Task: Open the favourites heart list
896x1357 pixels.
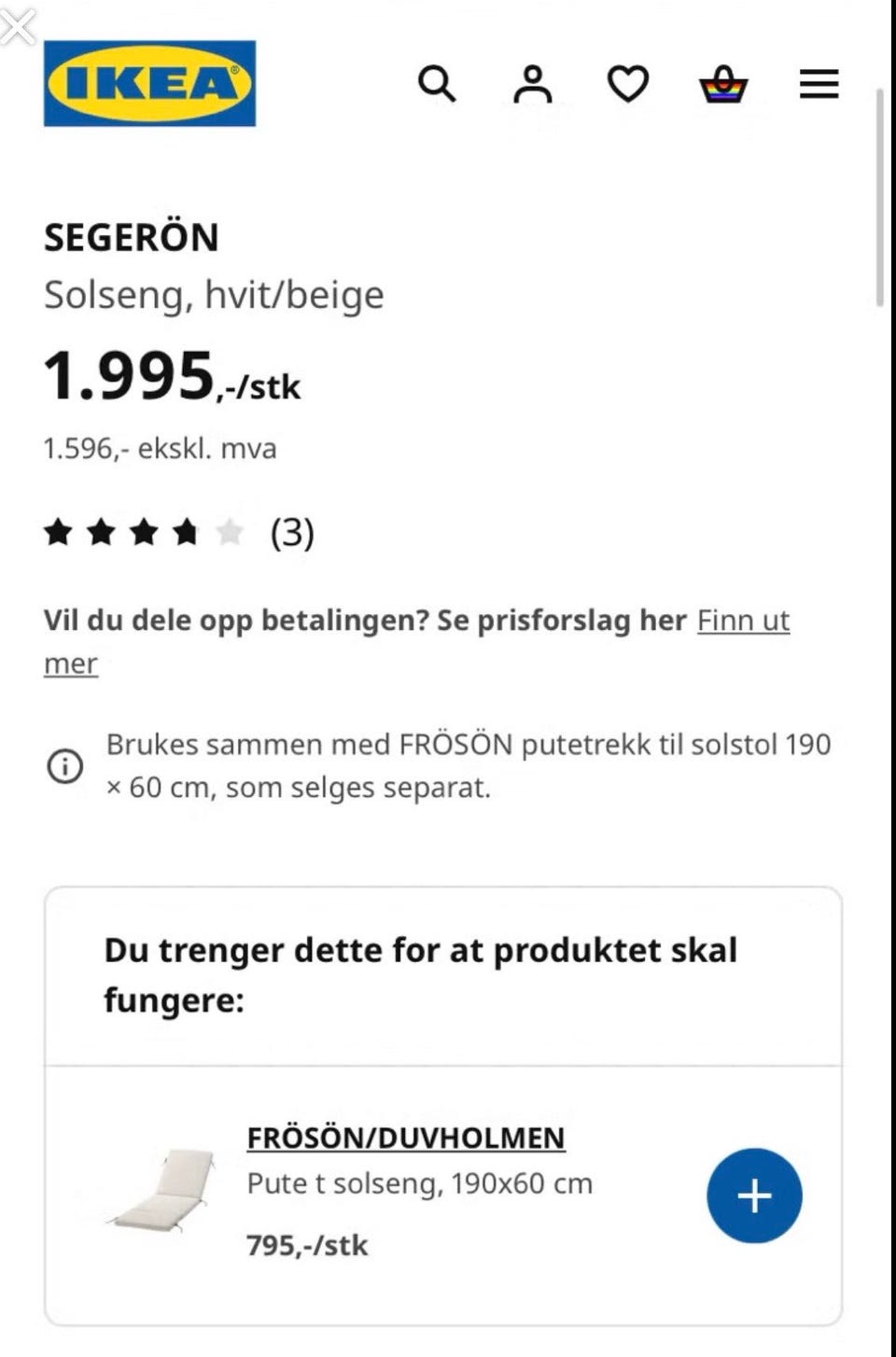Action: coord(628,84)
